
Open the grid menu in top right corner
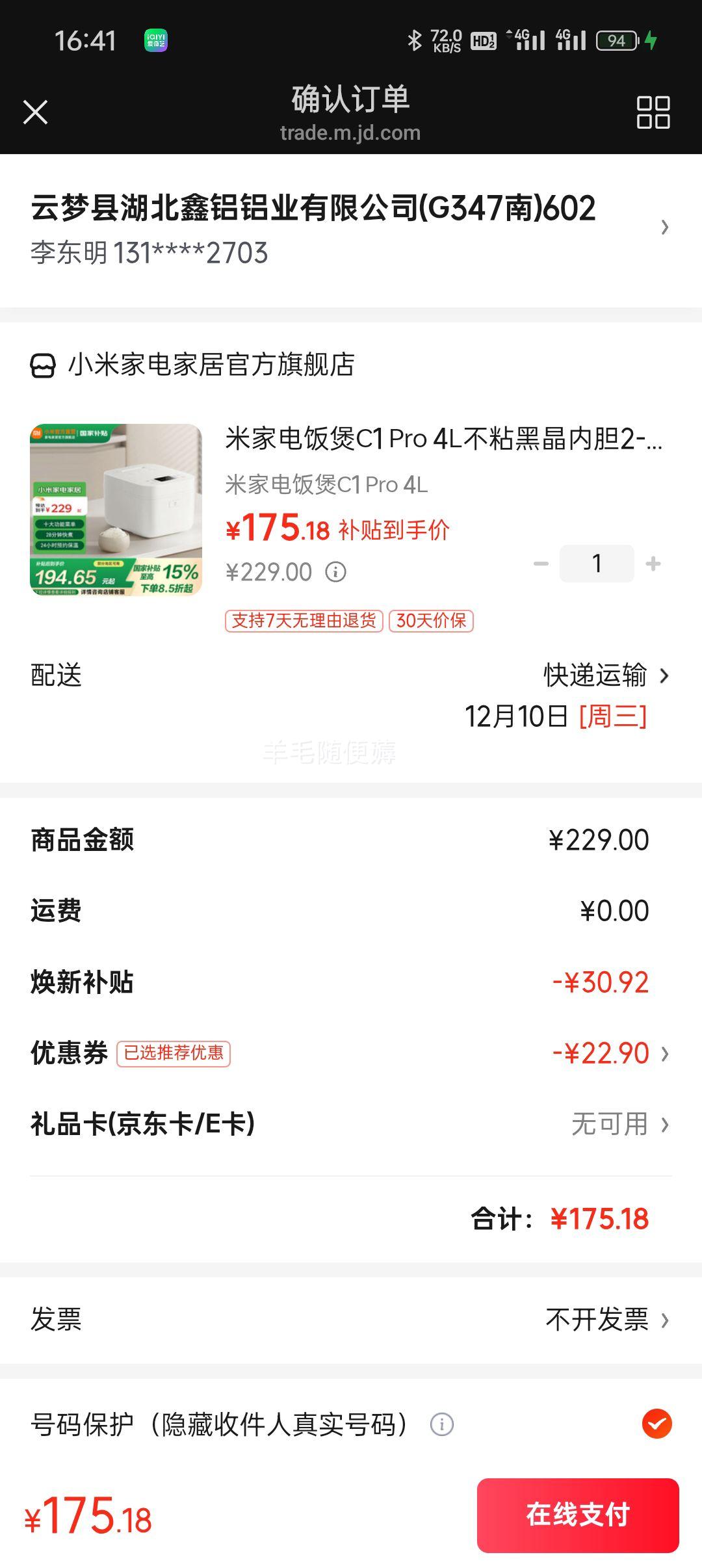(x=653, y=112)
